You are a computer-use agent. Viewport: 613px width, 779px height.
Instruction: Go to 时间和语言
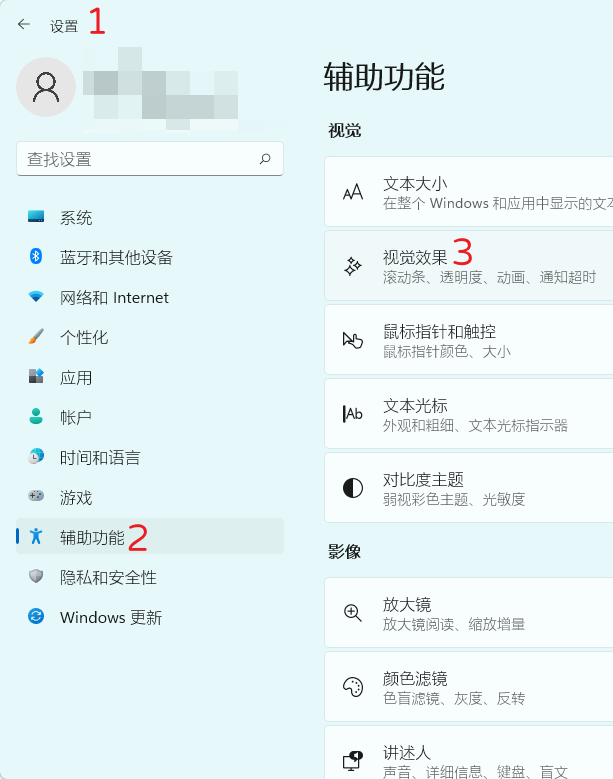pos(100,458)
